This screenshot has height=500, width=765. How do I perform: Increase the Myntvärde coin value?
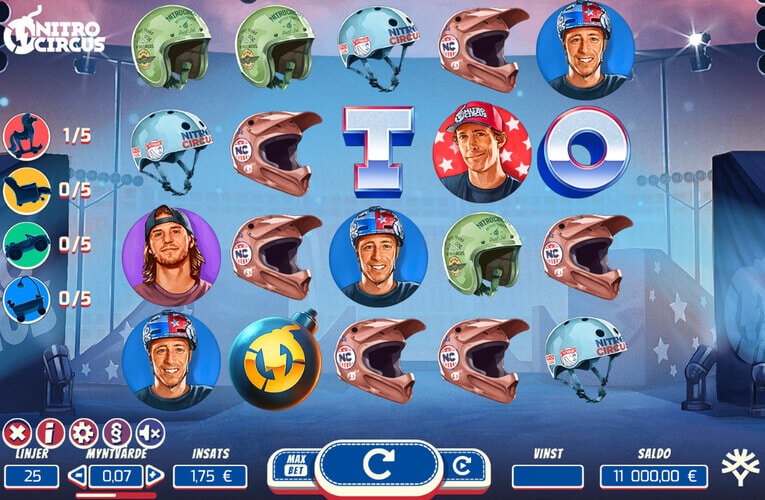[154, 476]
